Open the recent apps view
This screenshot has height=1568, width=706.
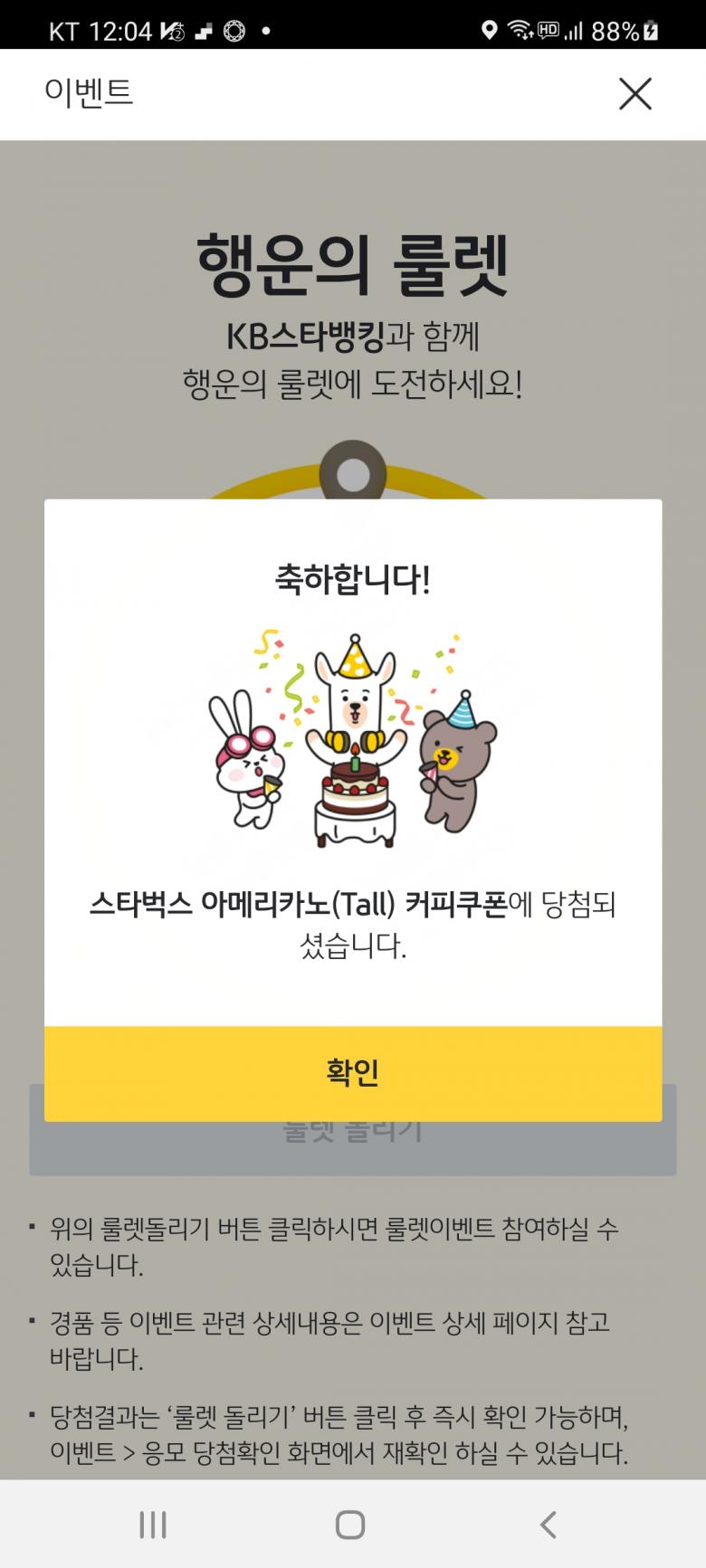pyautogui.click(x=153, y=1525)
